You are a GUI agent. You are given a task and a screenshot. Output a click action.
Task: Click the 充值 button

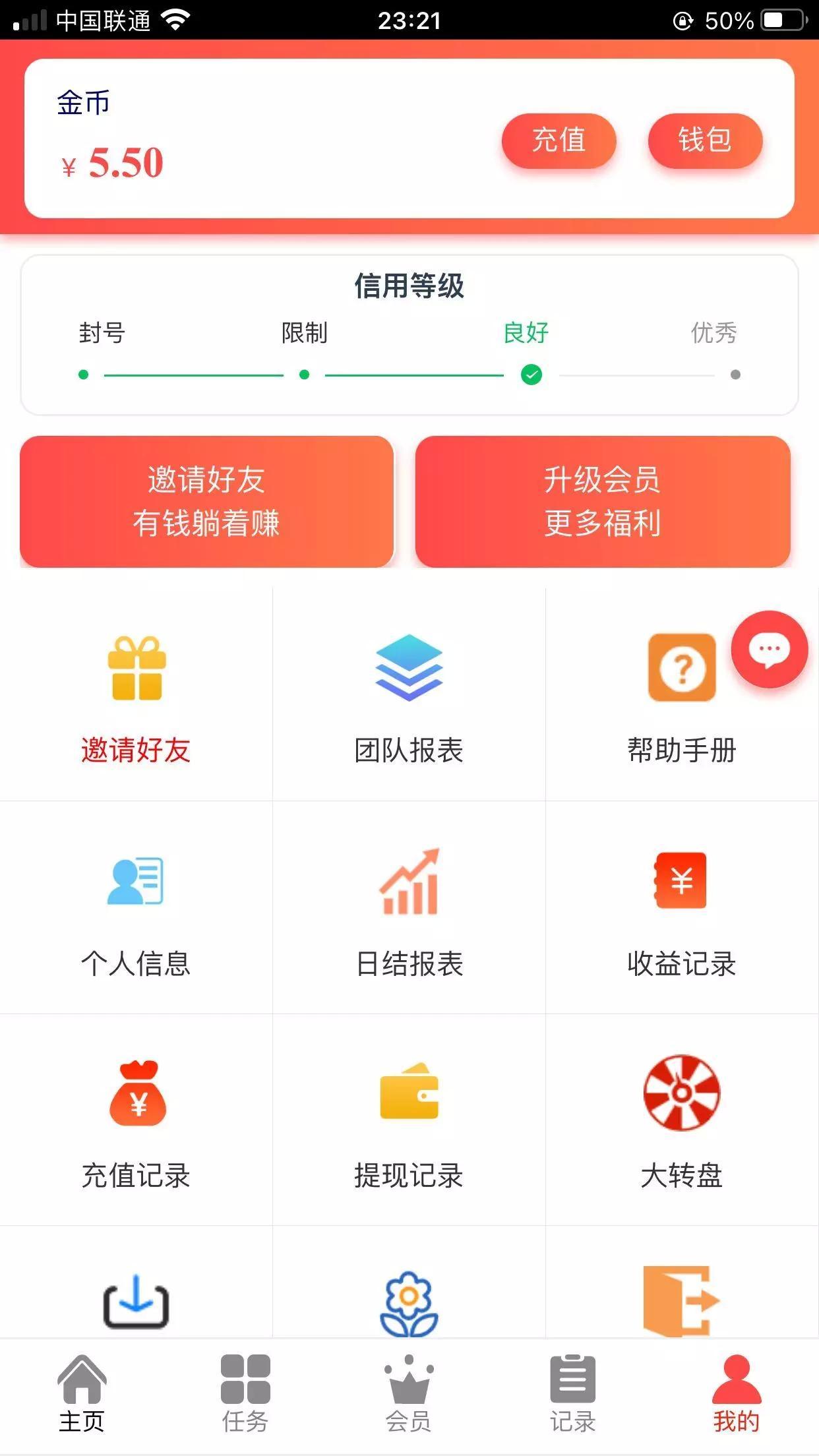click(x=559, y=140)
